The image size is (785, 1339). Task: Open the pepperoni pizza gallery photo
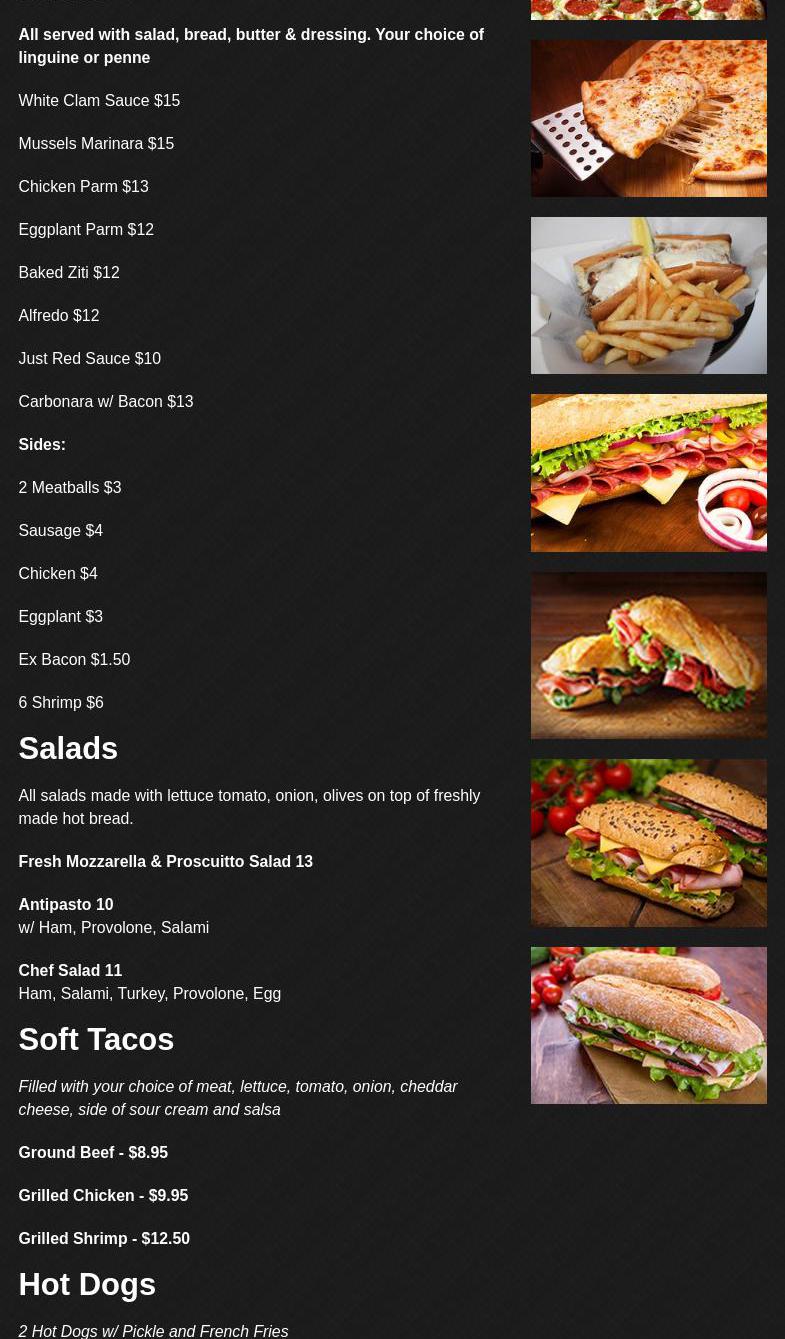pos(648,9)
